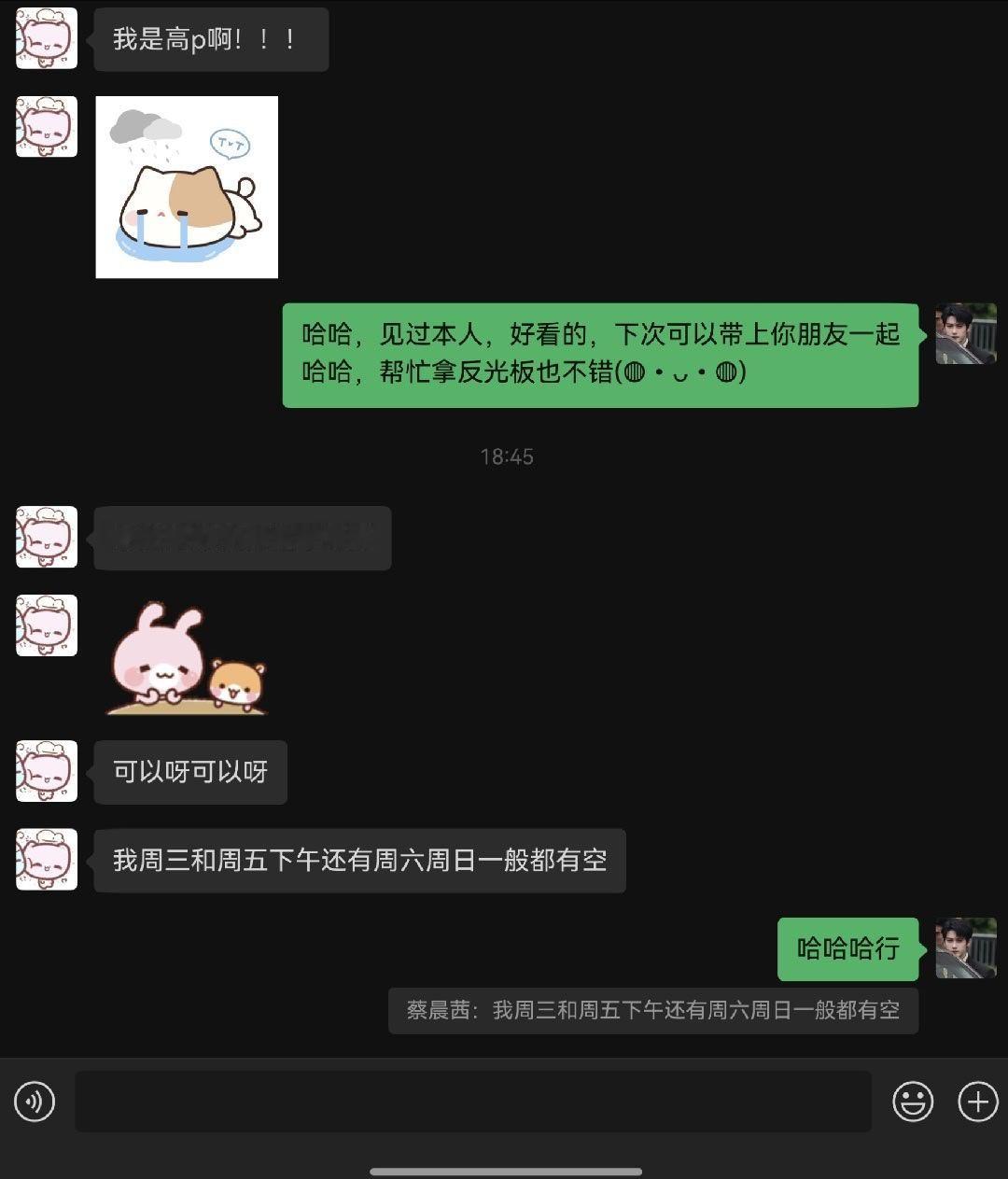Click the avatar beside 可以呀可以呀 message
The image size is (1008, 1179).
(46, 771)
